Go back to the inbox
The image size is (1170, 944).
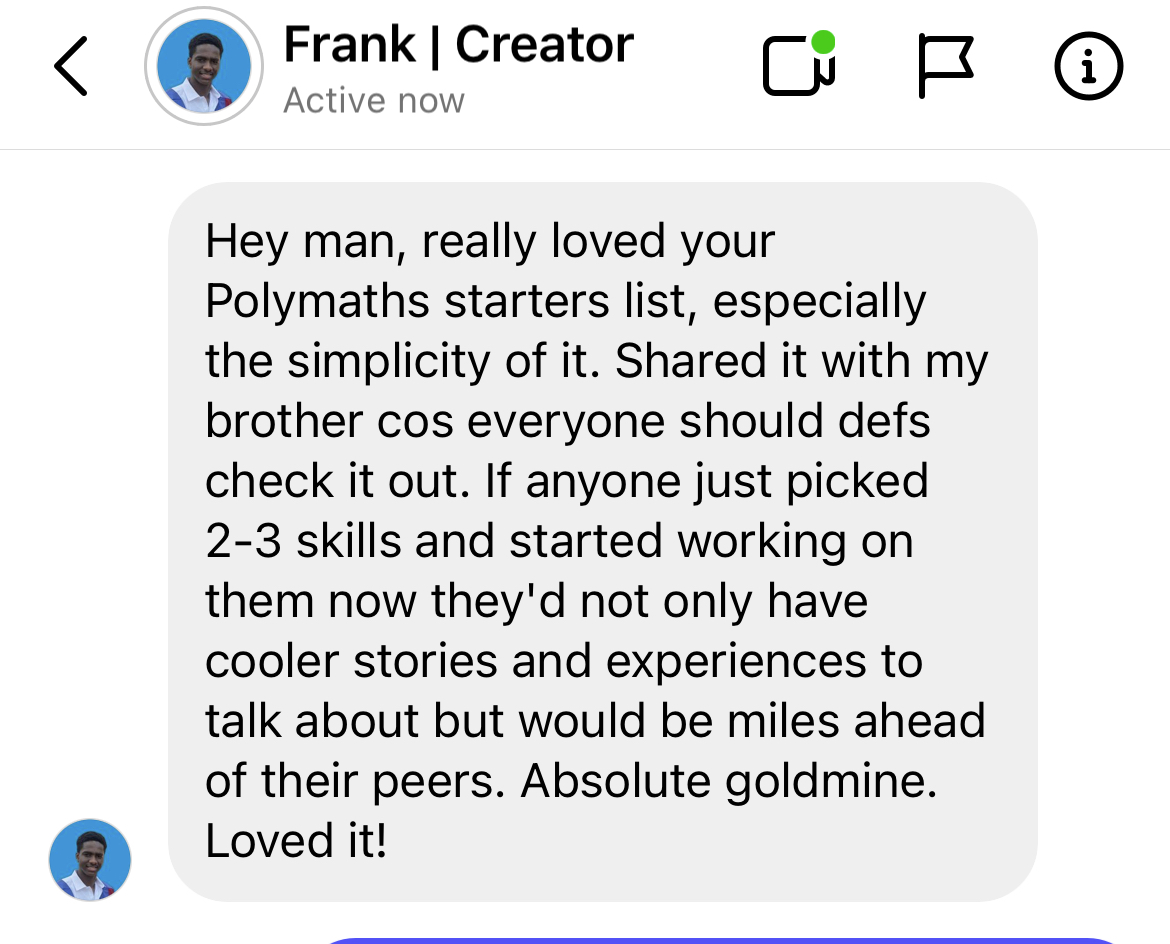70,67
